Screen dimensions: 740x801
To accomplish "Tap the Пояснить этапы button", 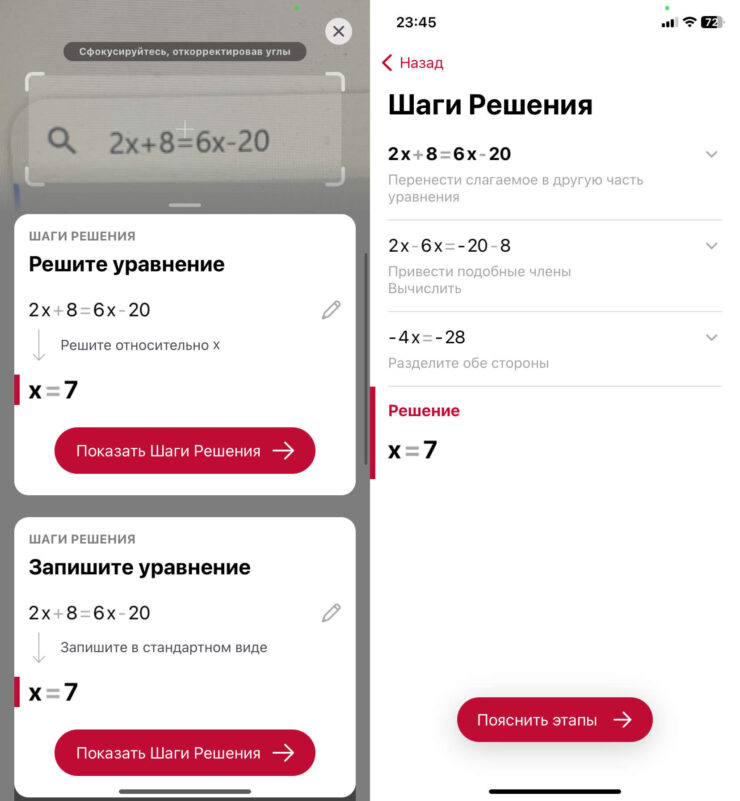I will (x=554, y=720).
